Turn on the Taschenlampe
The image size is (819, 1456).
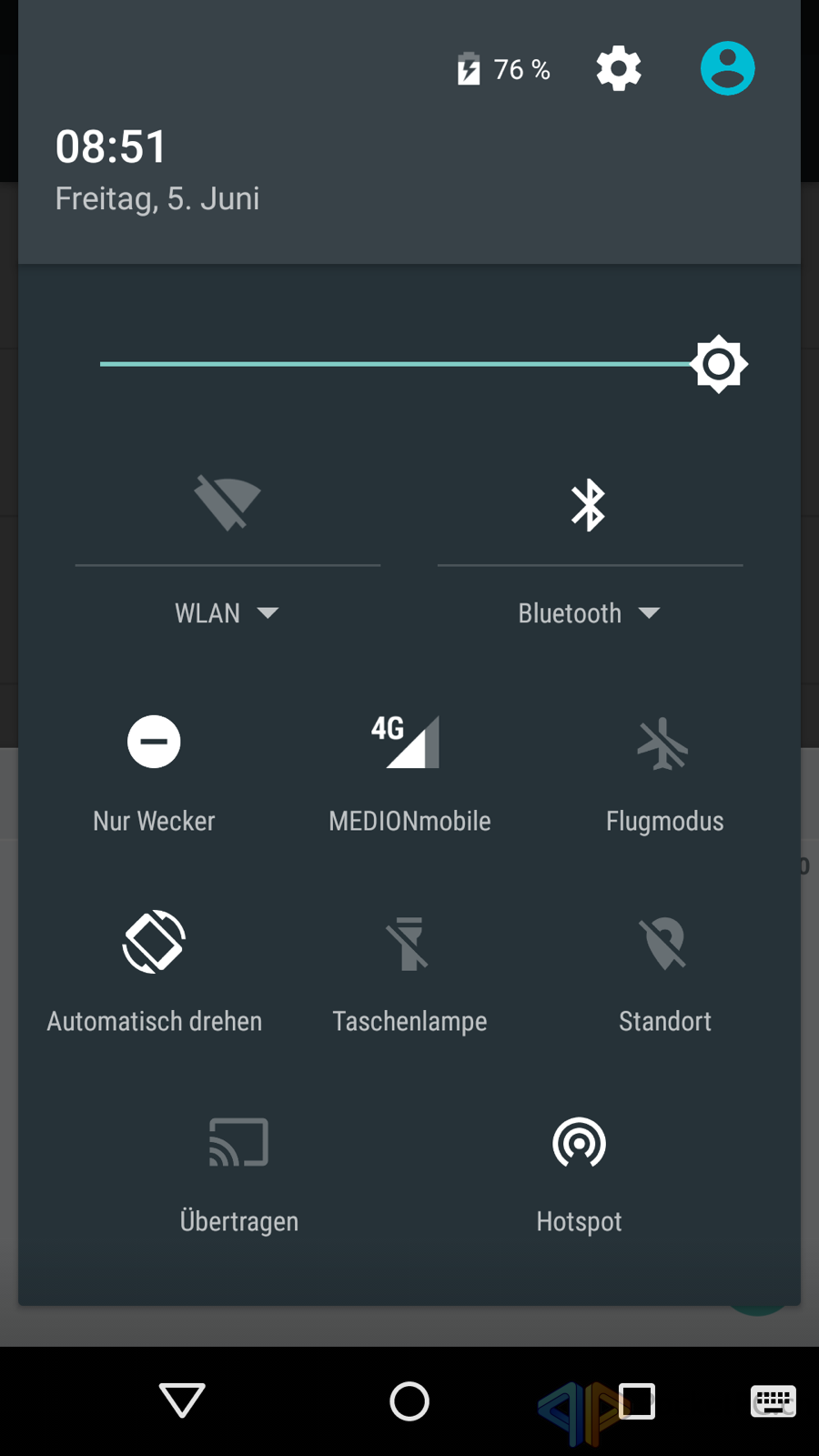coord(409,974)
